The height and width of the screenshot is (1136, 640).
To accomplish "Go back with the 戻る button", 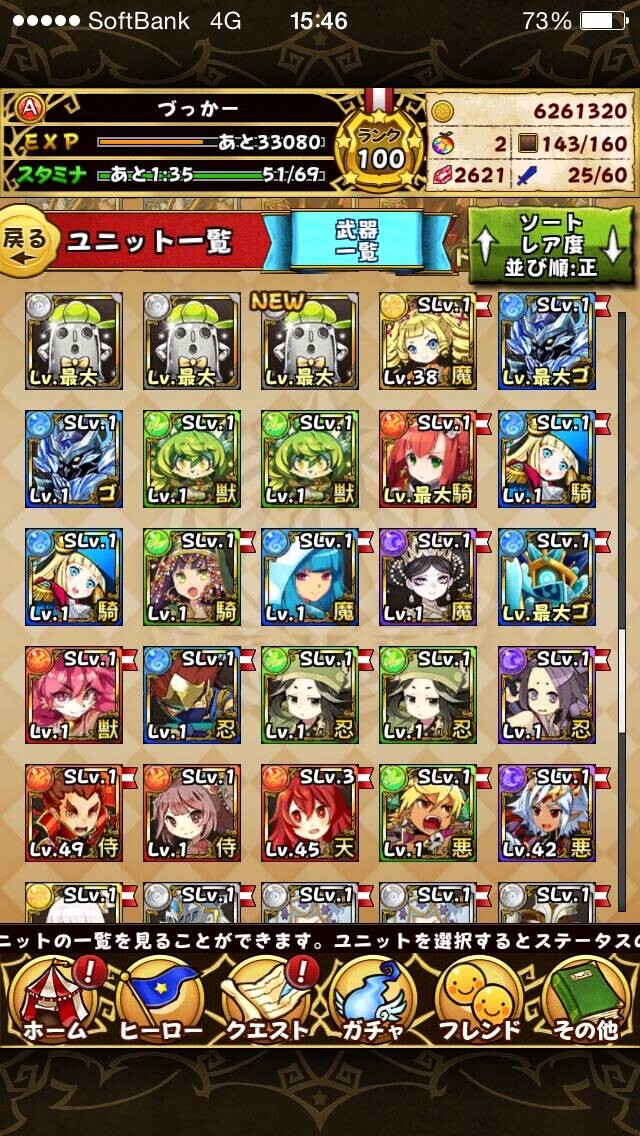I will click(x=28, y=239).
